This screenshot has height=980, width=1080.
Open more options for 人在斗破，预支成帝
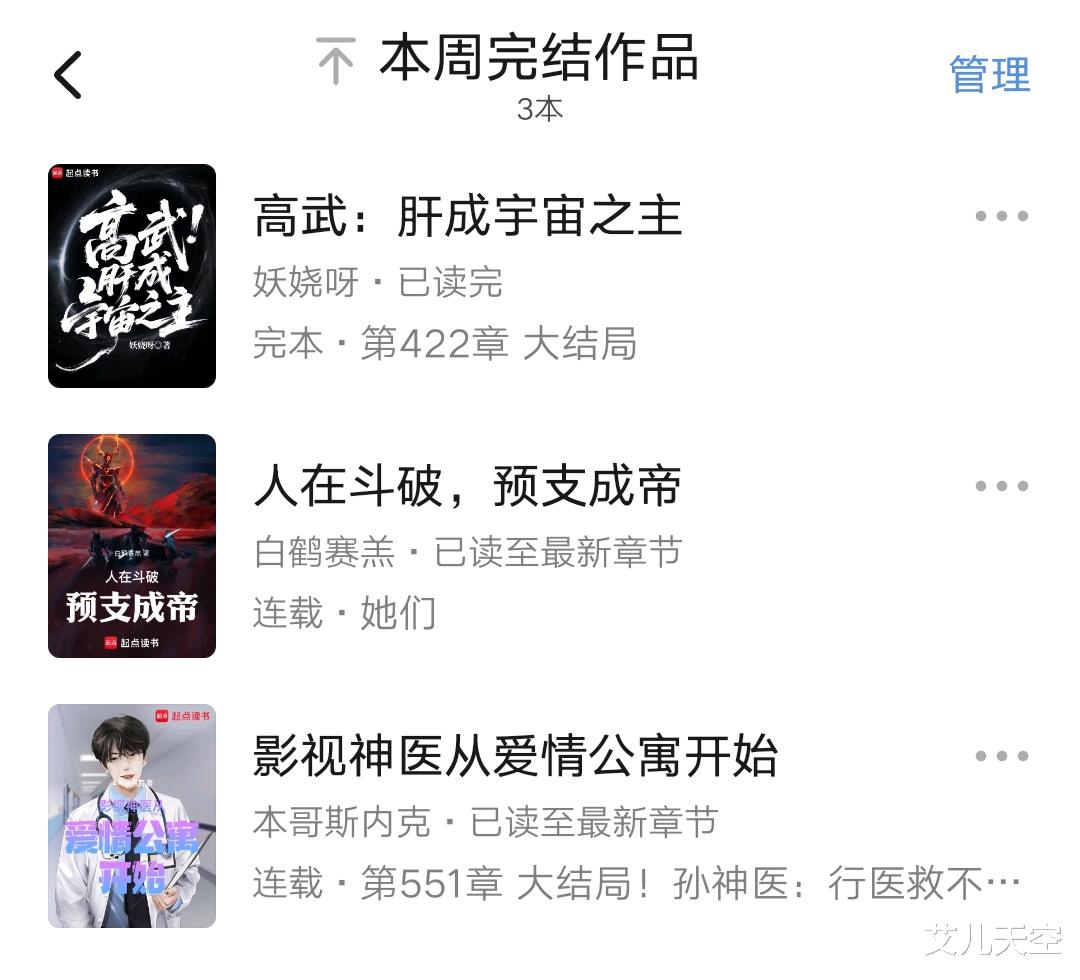click(1001, 486)
